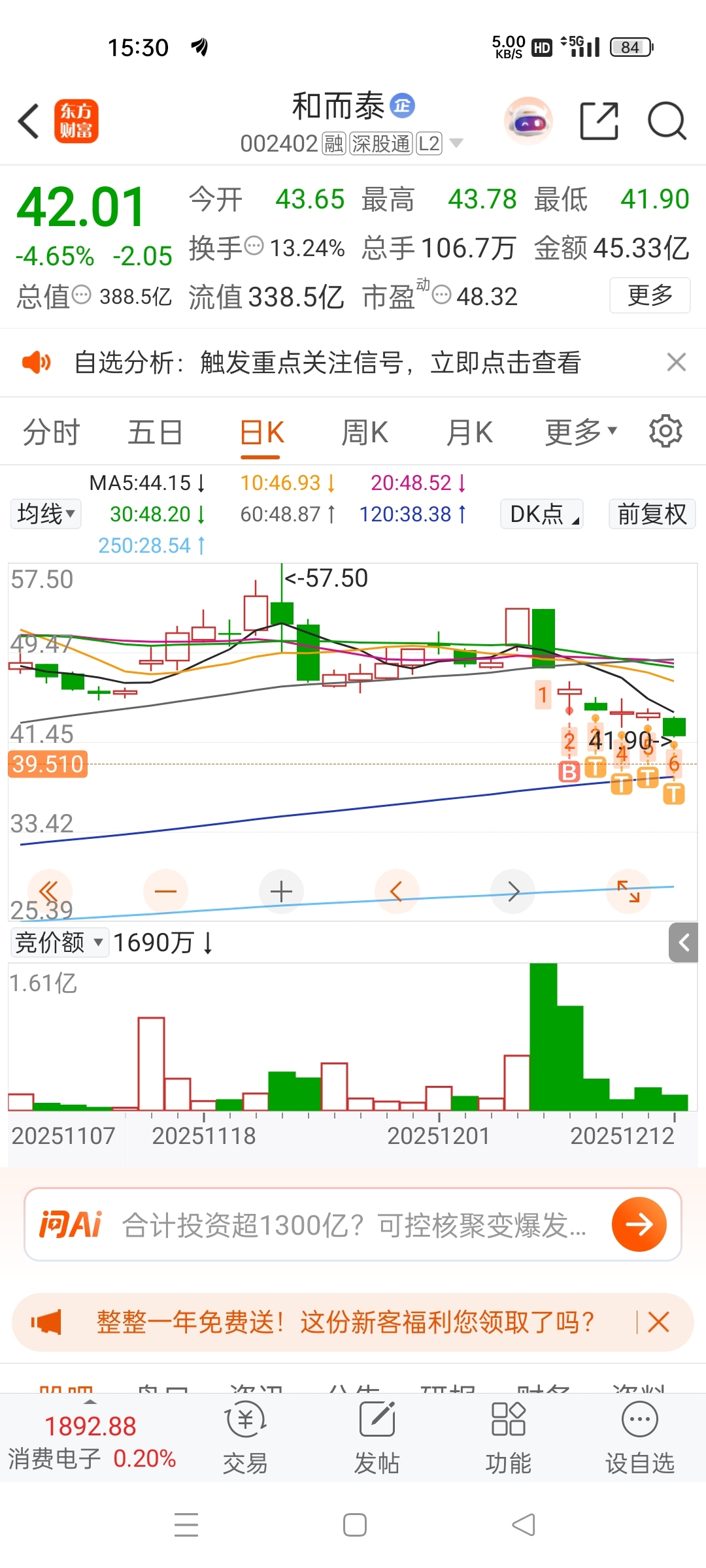Switch to the 五日 chart tab

click(155, 433)
